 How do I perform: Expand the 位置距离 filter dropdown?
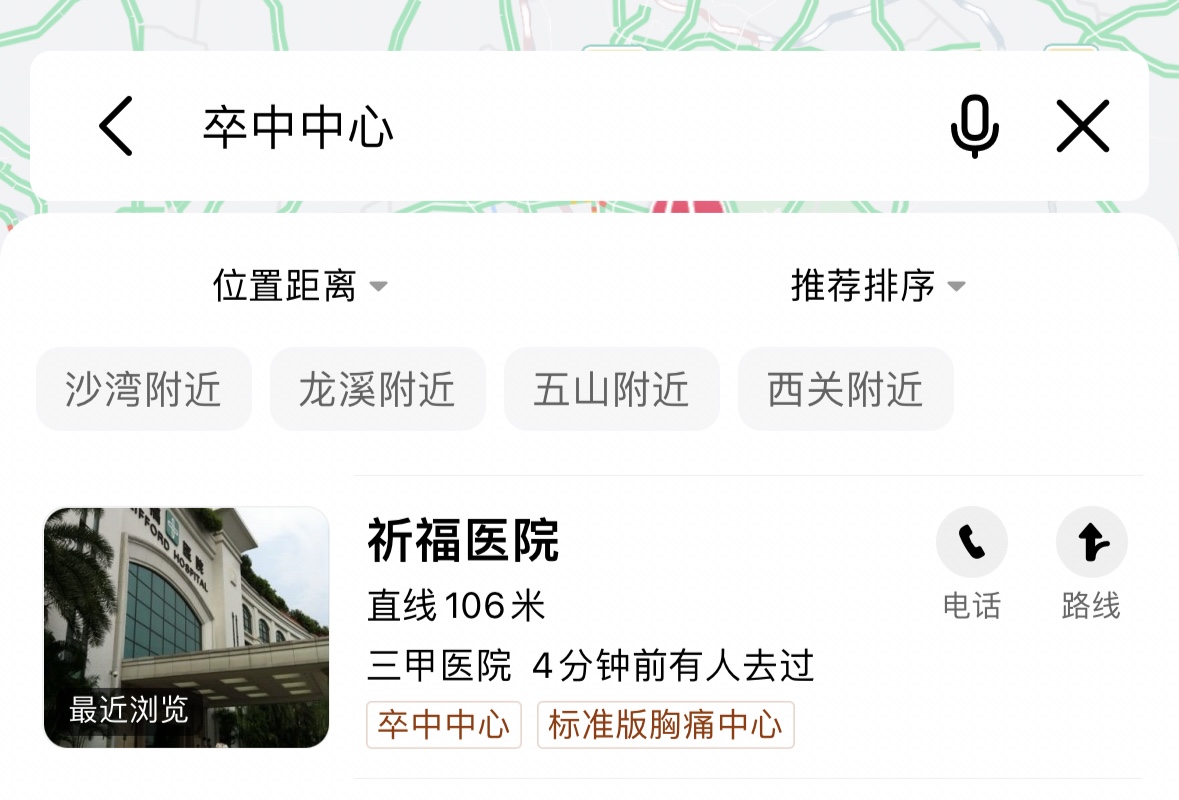299,286
